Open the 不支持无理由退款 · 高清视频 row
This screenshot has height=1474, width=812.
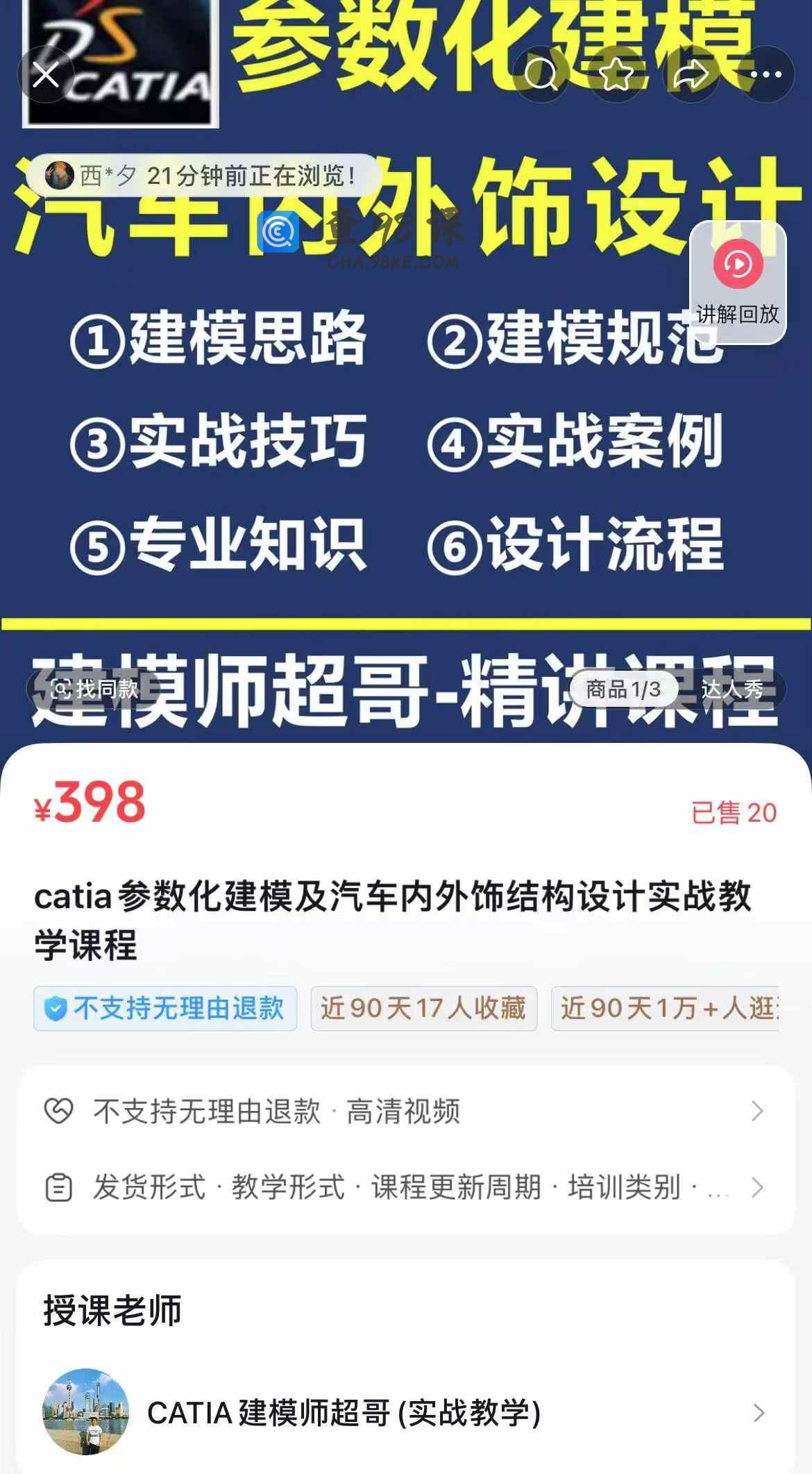(405, 1112)
